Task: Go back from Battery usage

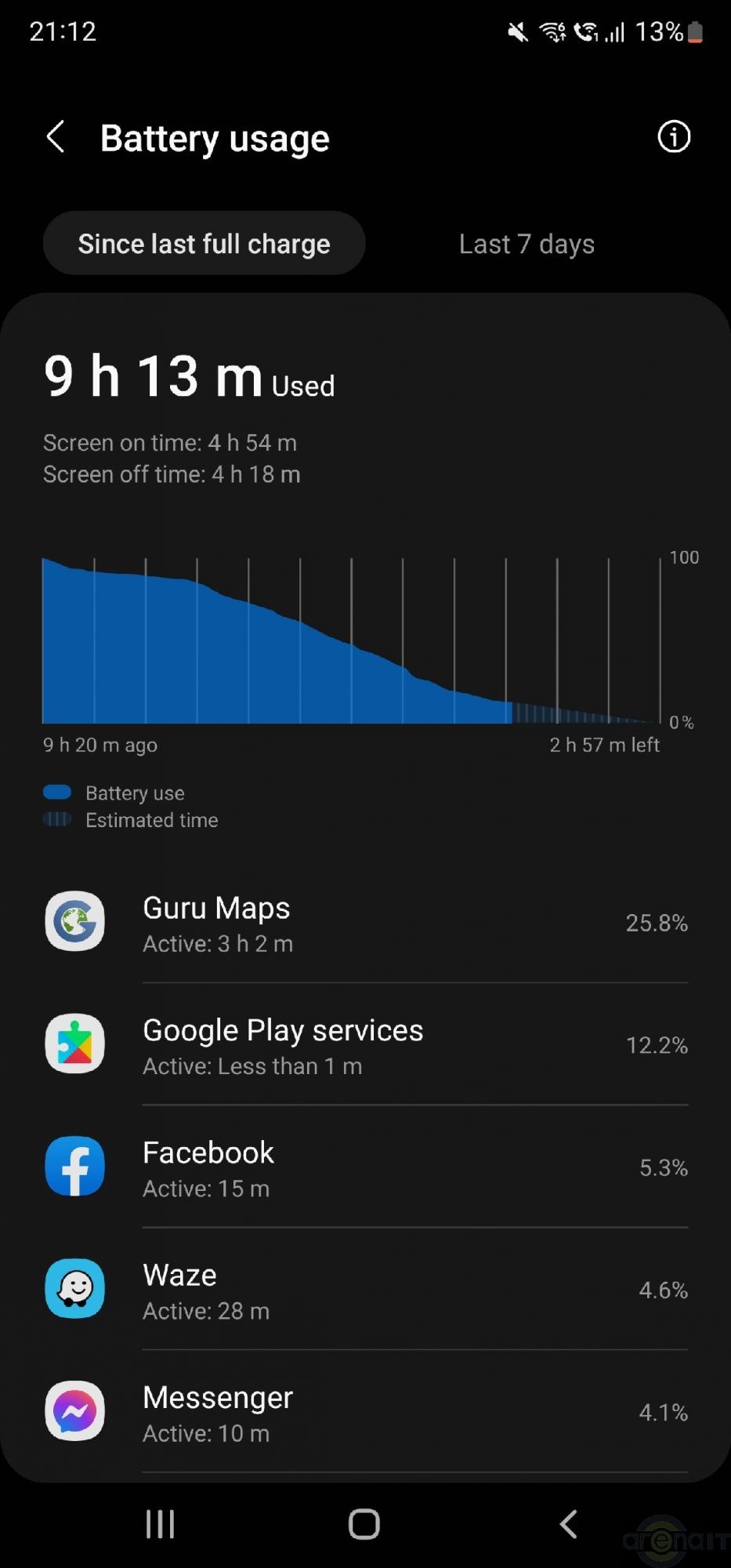Action: [x=55, y=137]
